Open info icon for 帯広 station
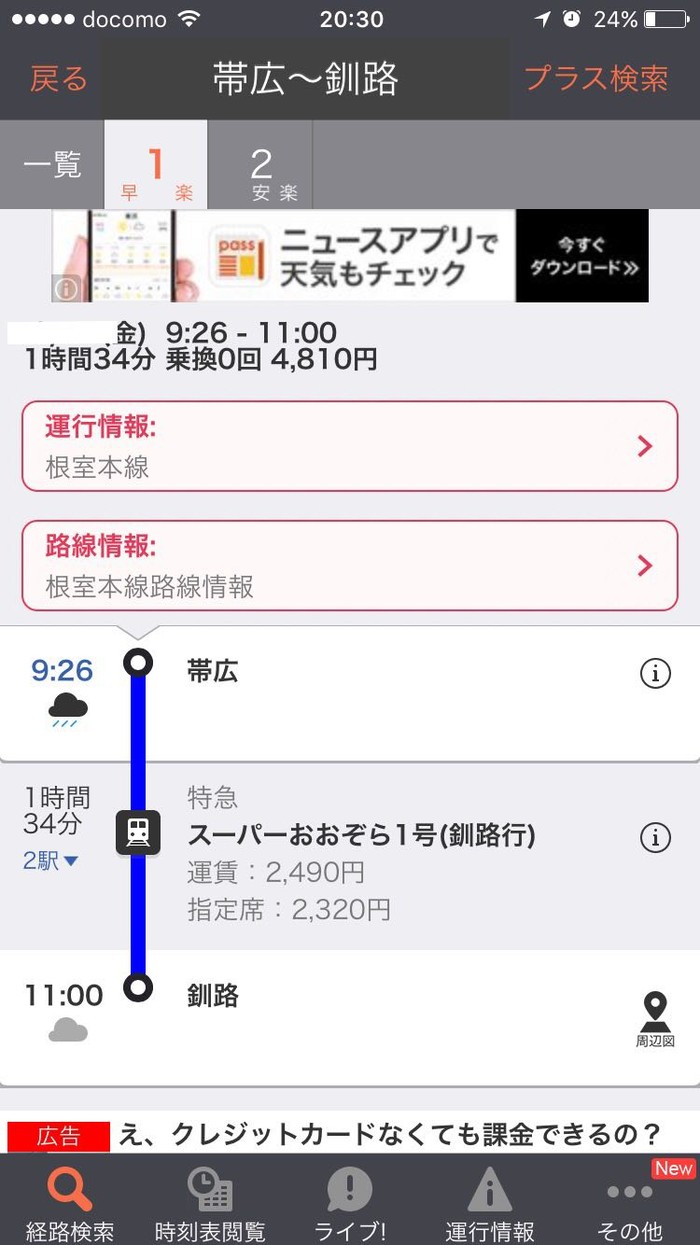Screen dimensions: 700x1245 (655, 674)
